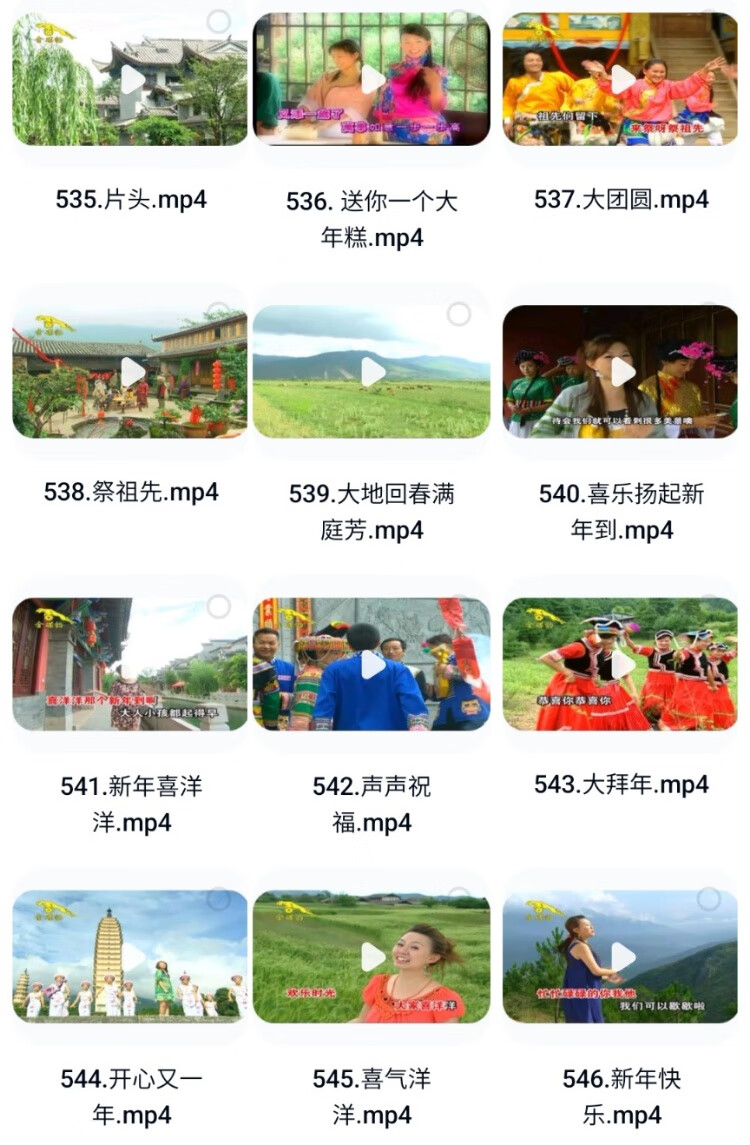Image resolution: width=750 pixels, height=1145 pixels.
Task: Mark 541.新年喜洋洋 as selected
Action: 218,607
